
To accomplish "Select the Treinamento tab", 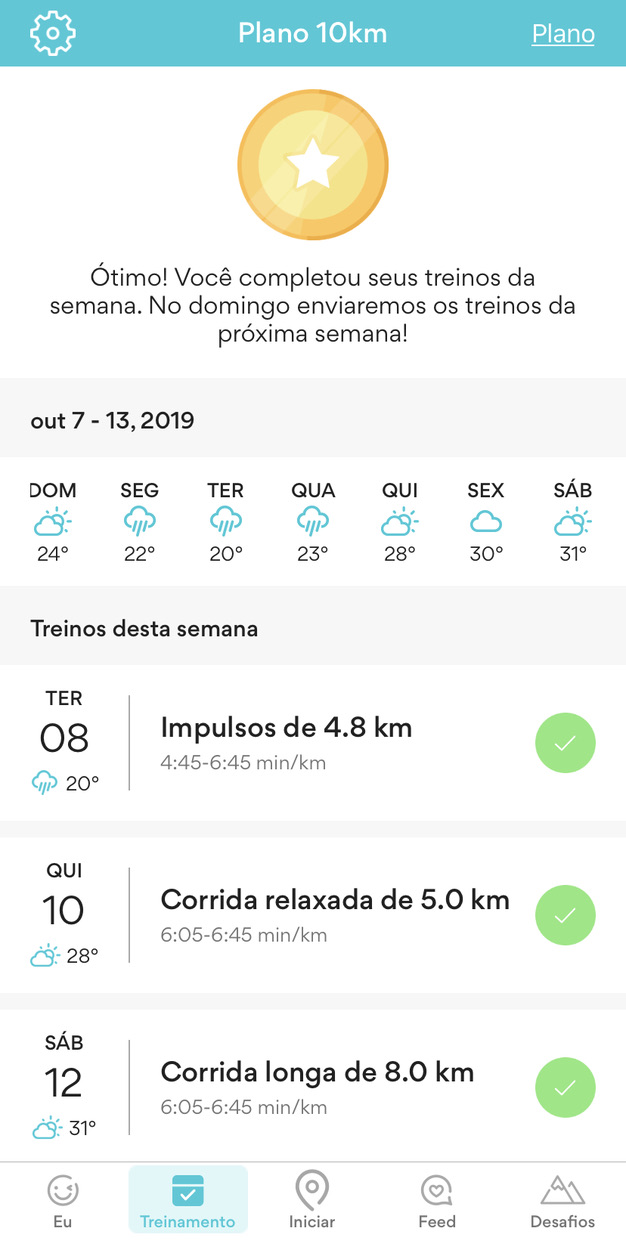I will 188,1201.
